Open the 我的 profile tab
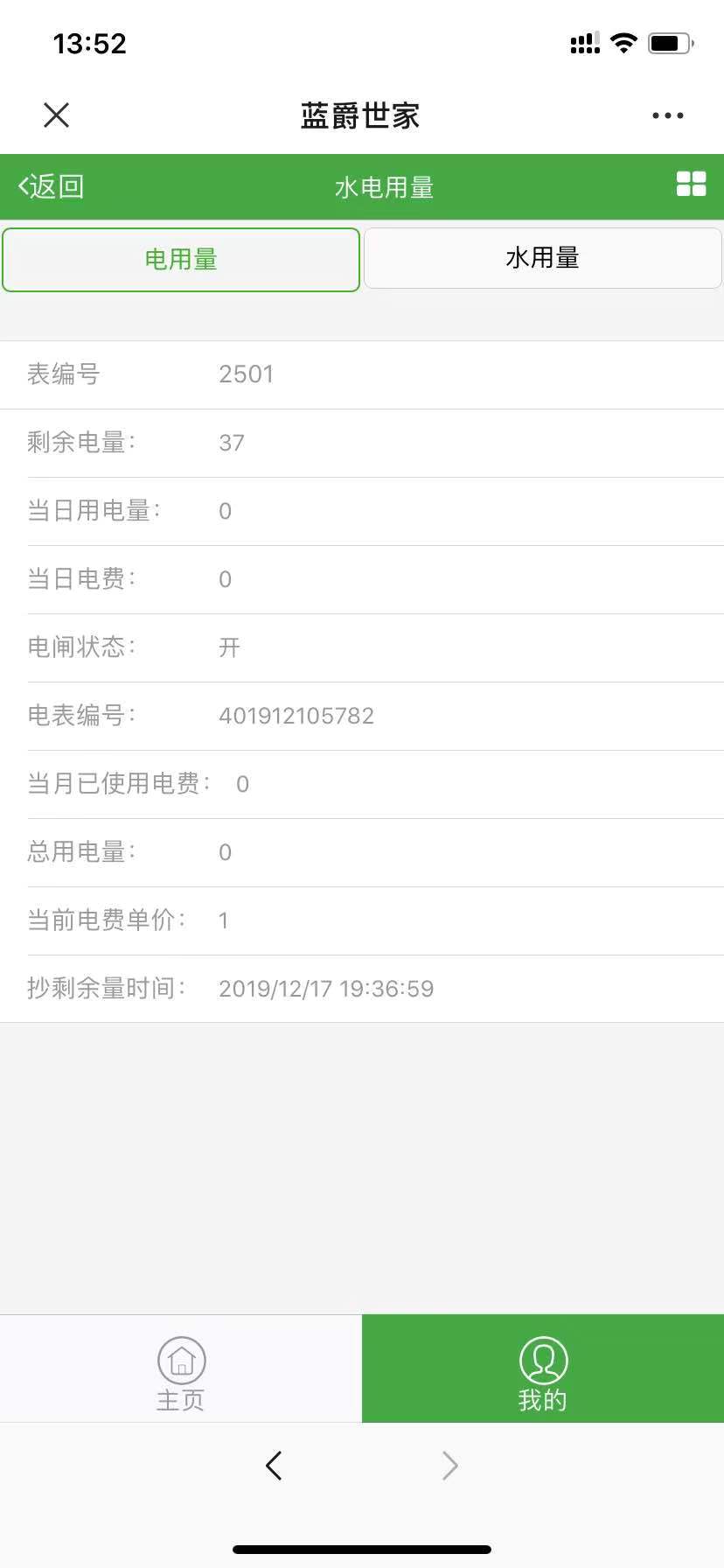The width and height of the screenshot is (724, 1568). click(543, 1370)
